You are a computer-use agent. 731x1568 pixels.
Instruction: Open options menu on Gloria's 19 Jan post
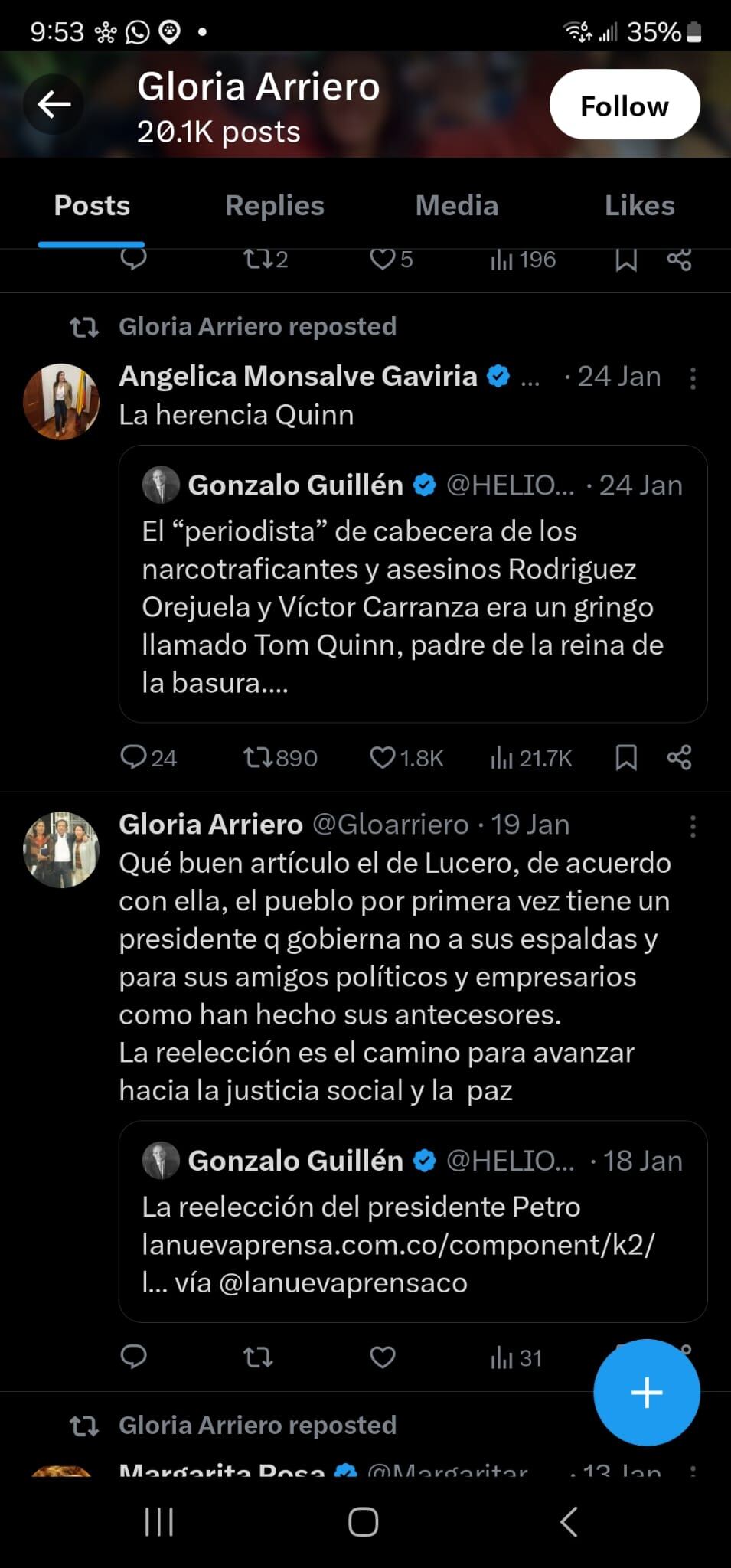[693, 825]
